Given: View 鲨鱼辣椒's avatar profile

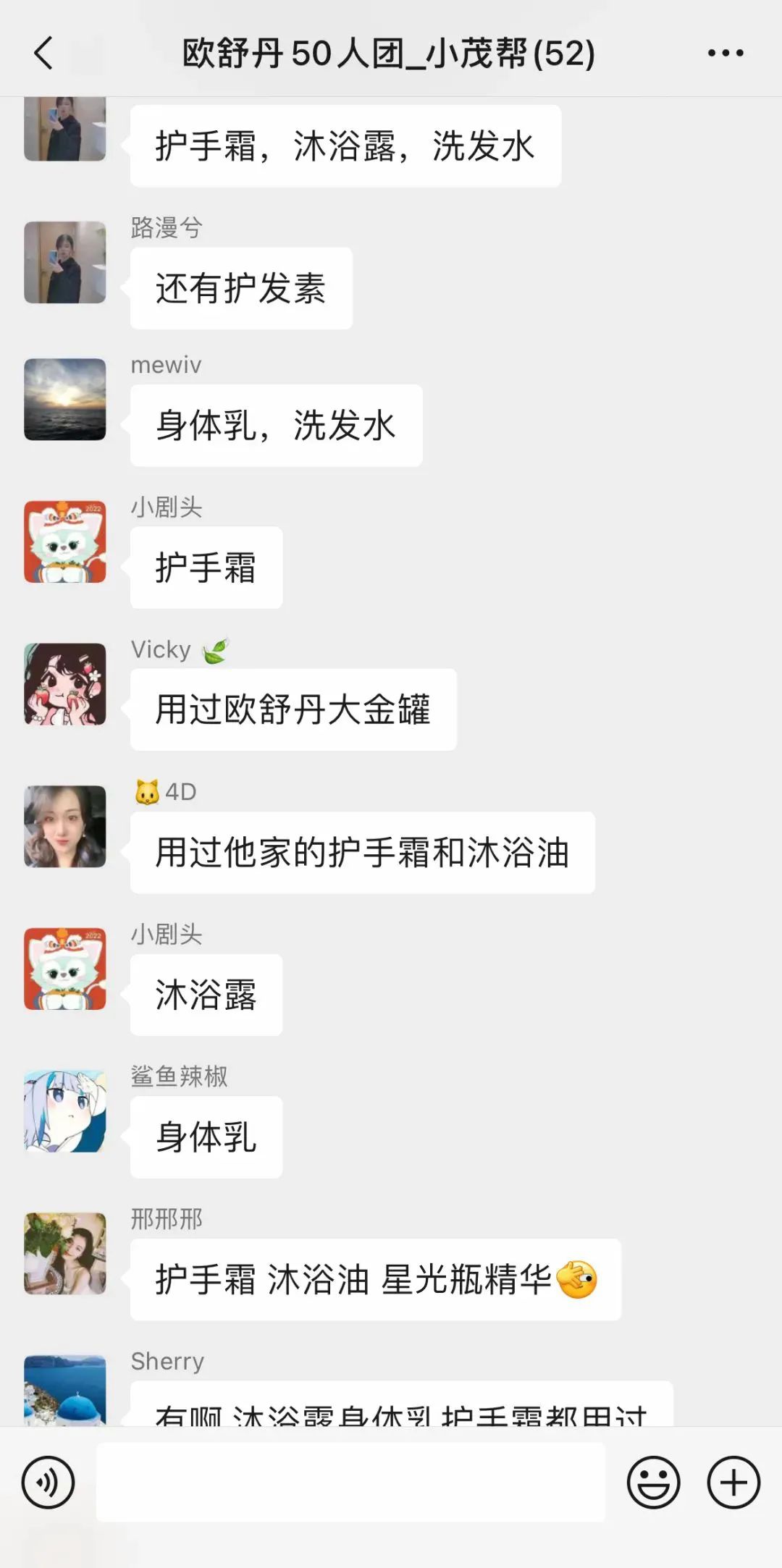Looking at the screenshot, I should [x=65, y=1111].
